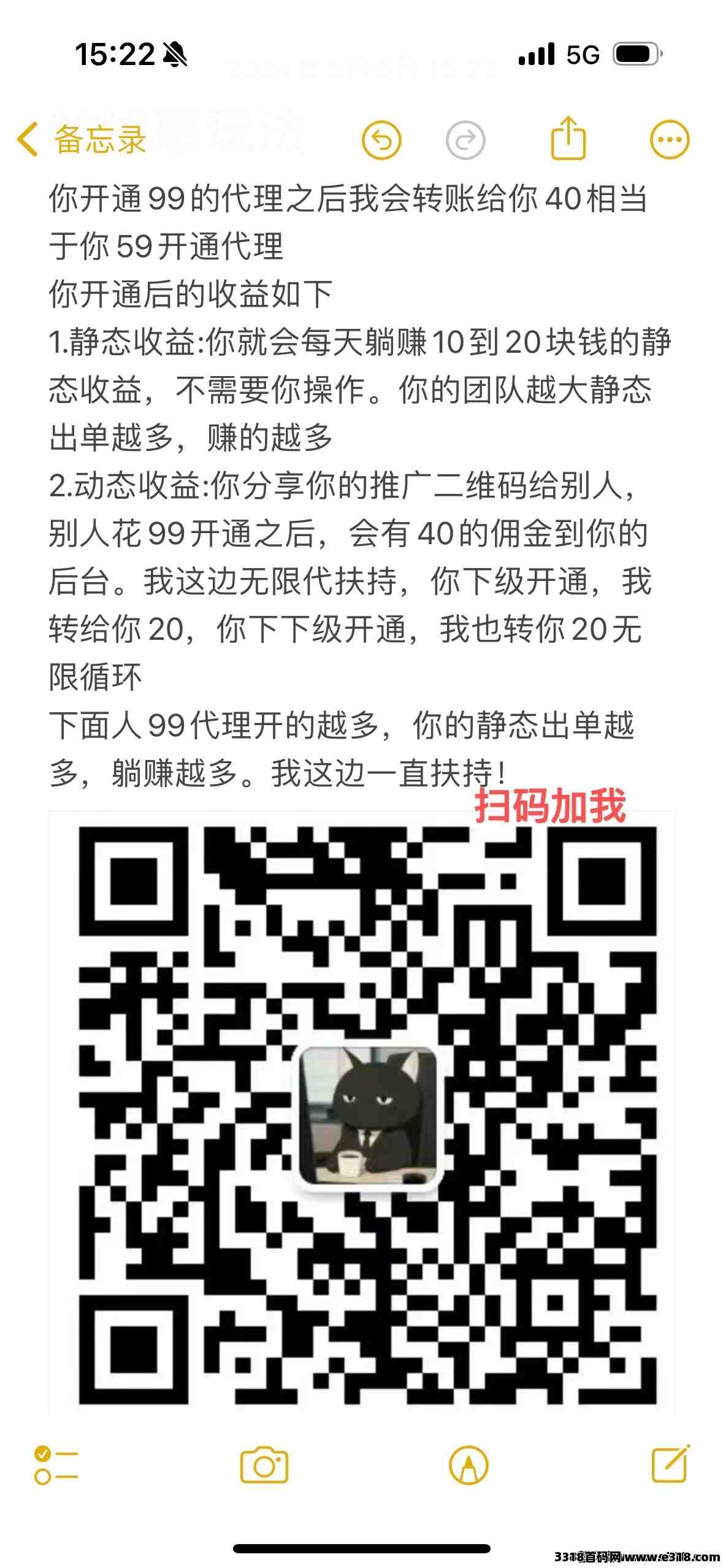Image resolution: width=723 pixels, height=1568 pixels.
Task: Open the markup pen tool
Action: coord(469,1465)
